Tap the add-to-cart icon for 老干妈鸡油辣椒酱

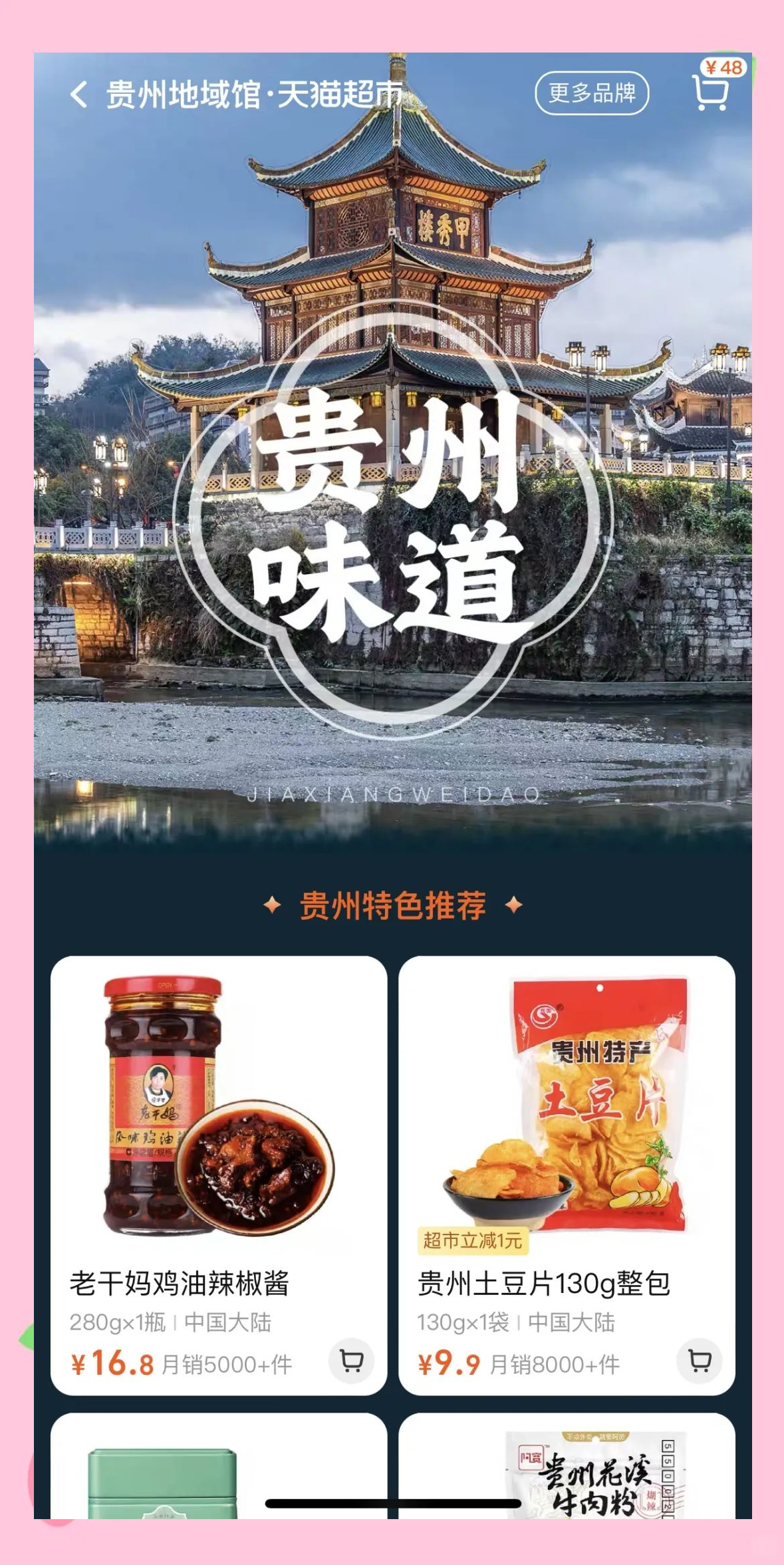352,1362
